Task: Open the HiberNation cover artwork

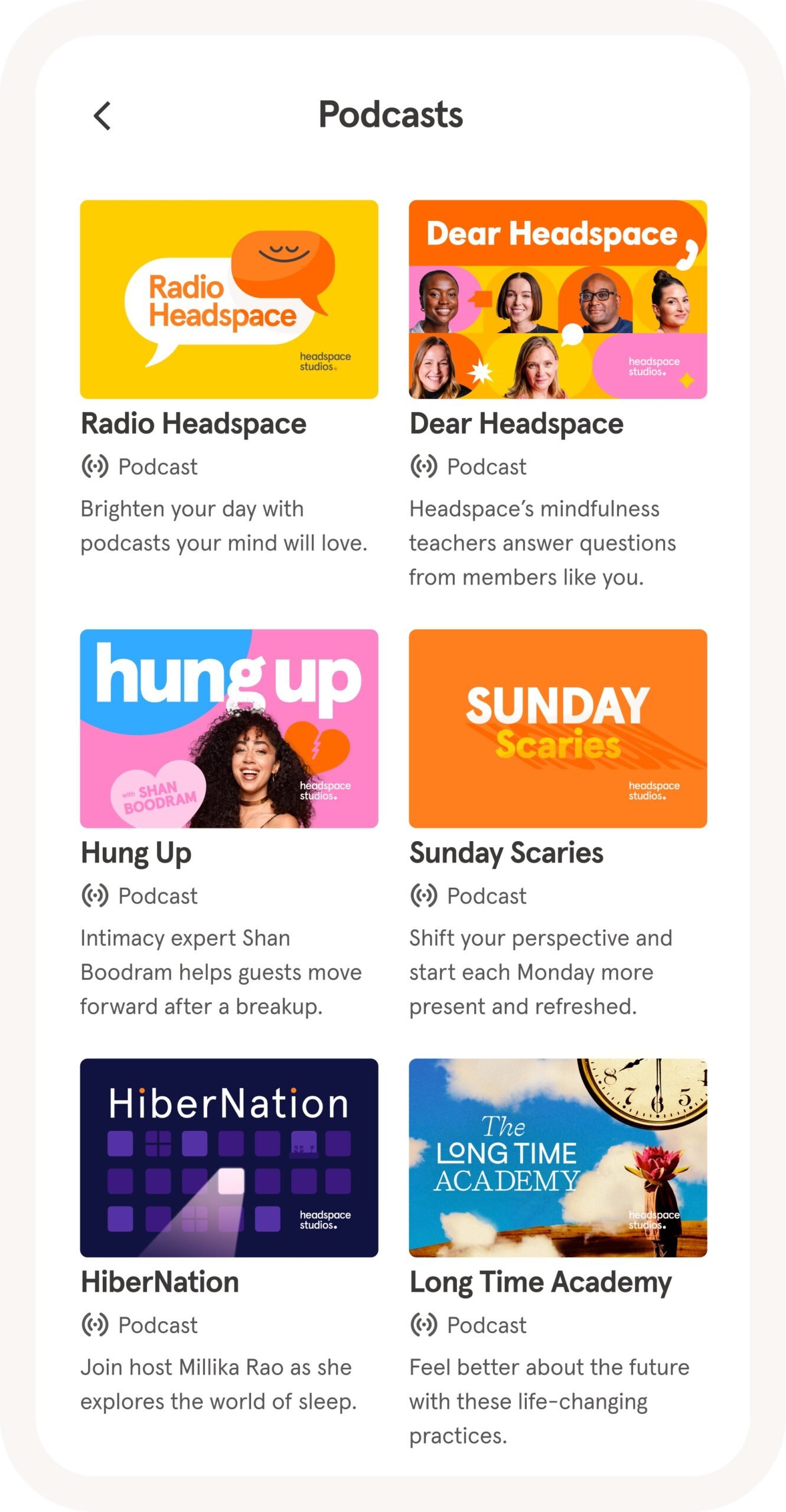Action: pos(229,1156)
